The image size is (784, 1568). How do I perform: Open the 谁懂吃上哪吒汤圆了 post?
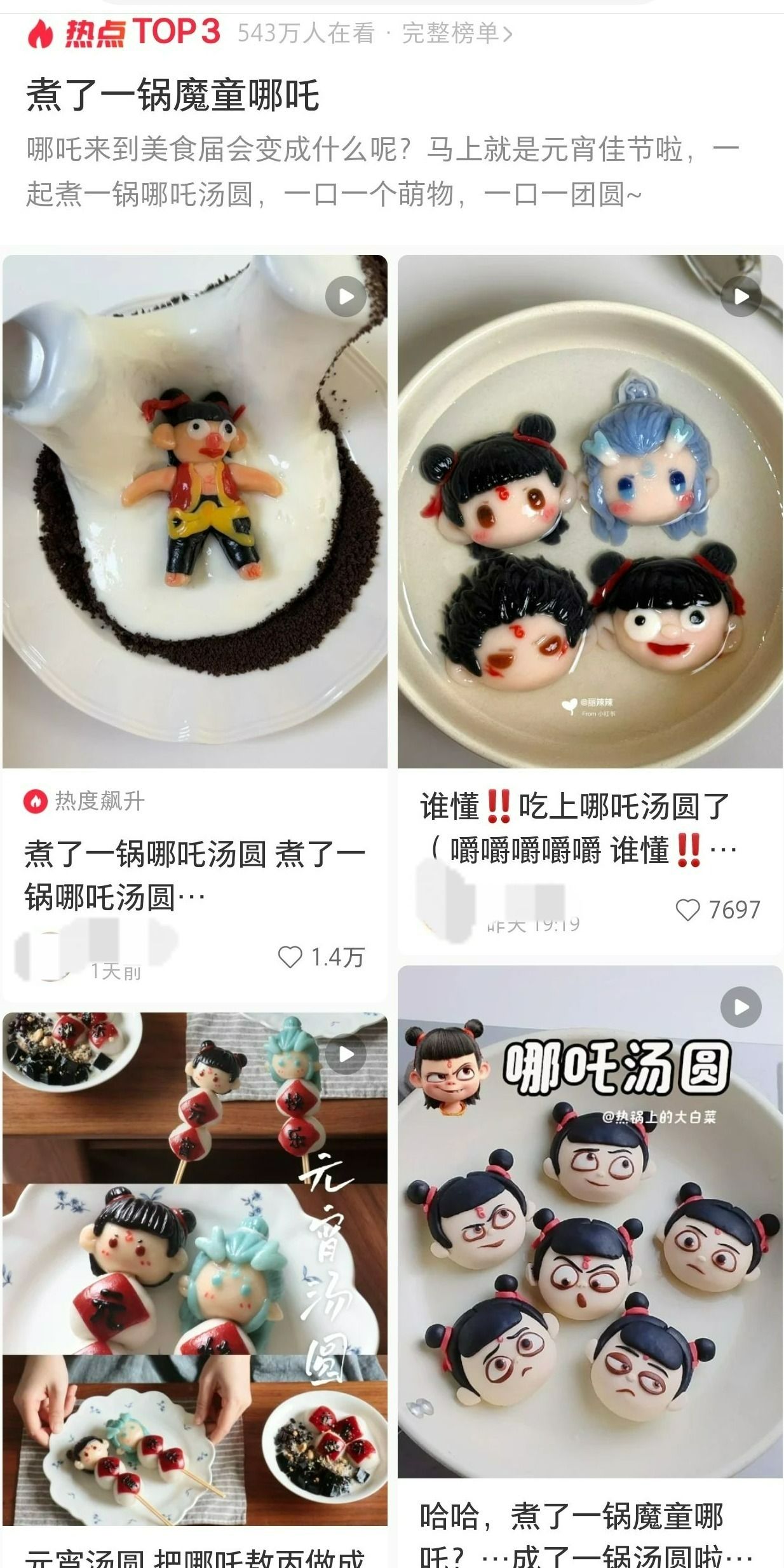click(x=590, y=511)
